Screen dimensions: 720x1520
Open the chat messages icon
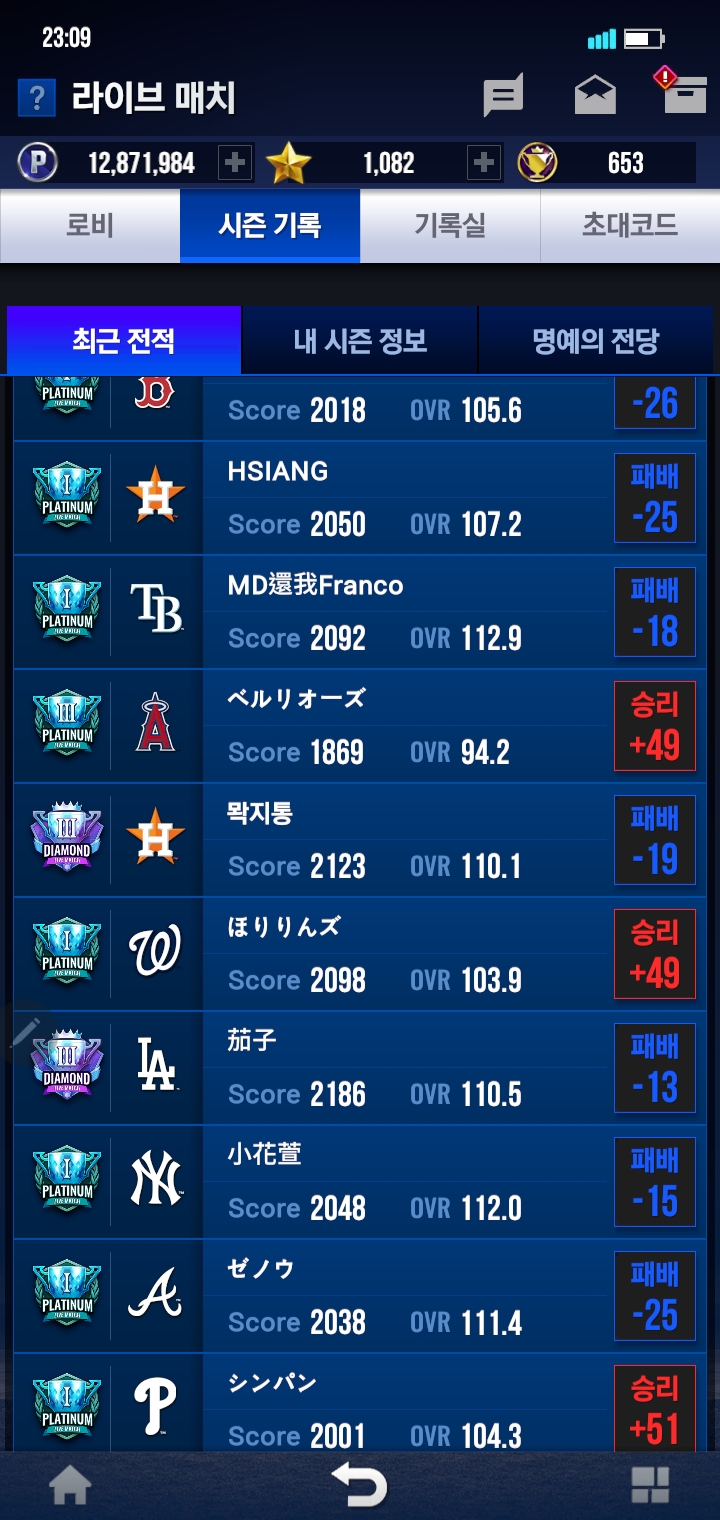[x=503, y=97]
